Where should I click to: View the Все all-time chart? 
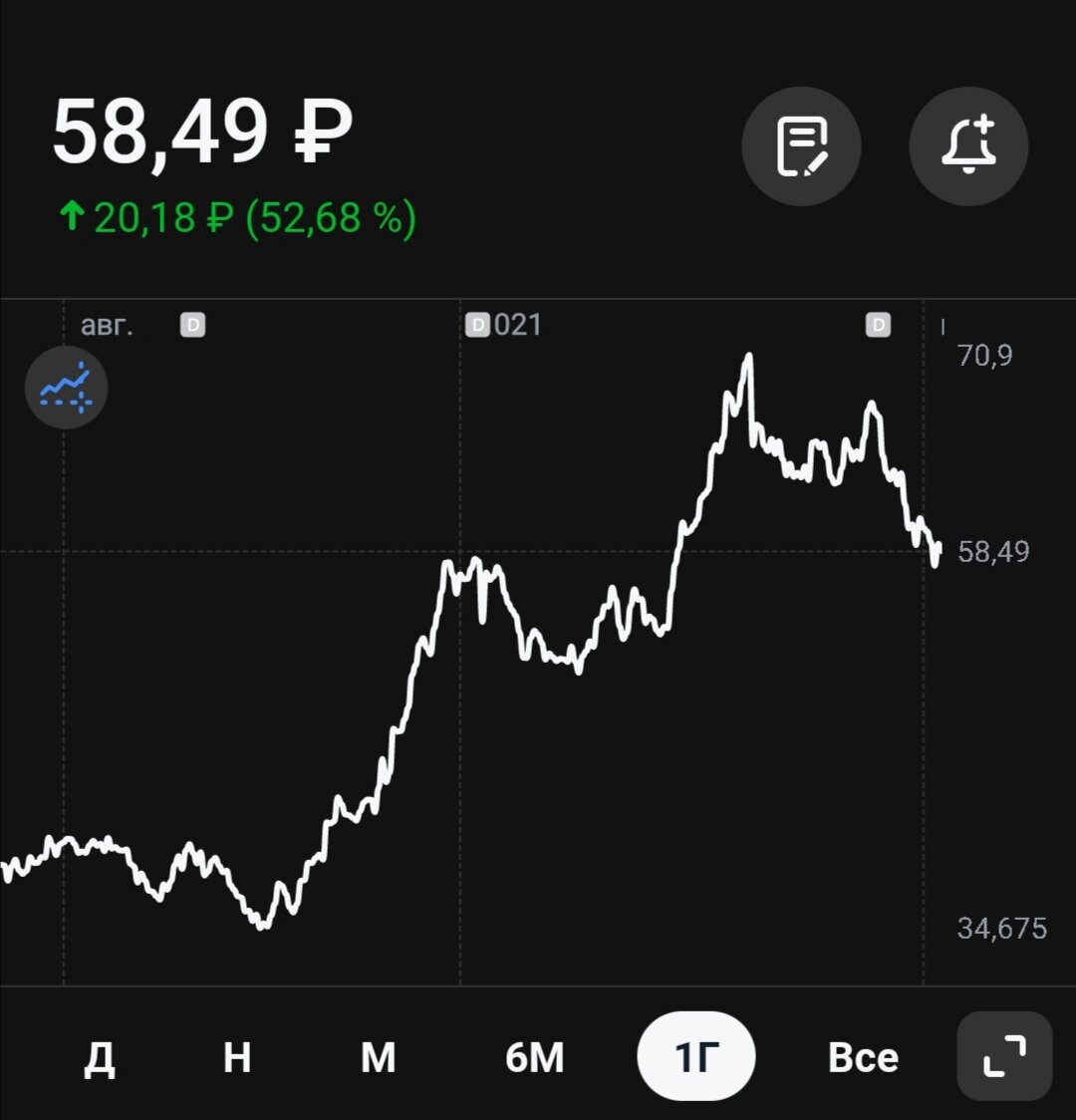pyautogui.click(x=863, y=1057)
